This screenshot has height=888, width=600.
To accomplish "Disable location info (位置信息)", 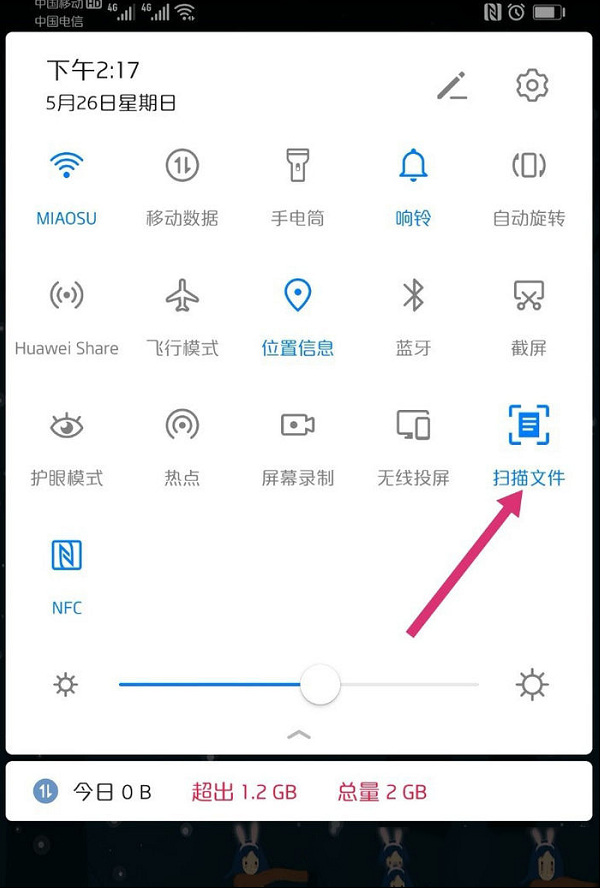I will coord(297,296).
